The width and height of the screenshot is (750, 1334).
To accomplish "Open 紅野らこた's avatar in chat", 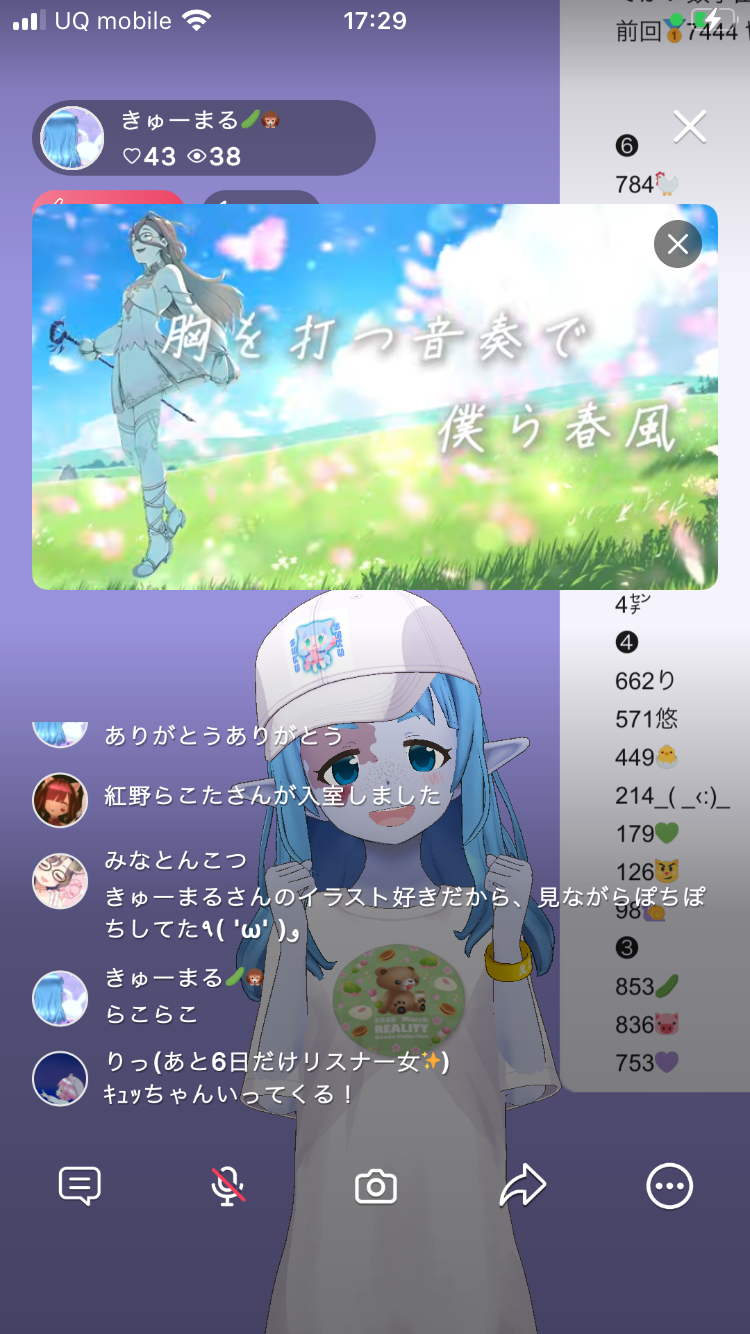I will (60, 799).
